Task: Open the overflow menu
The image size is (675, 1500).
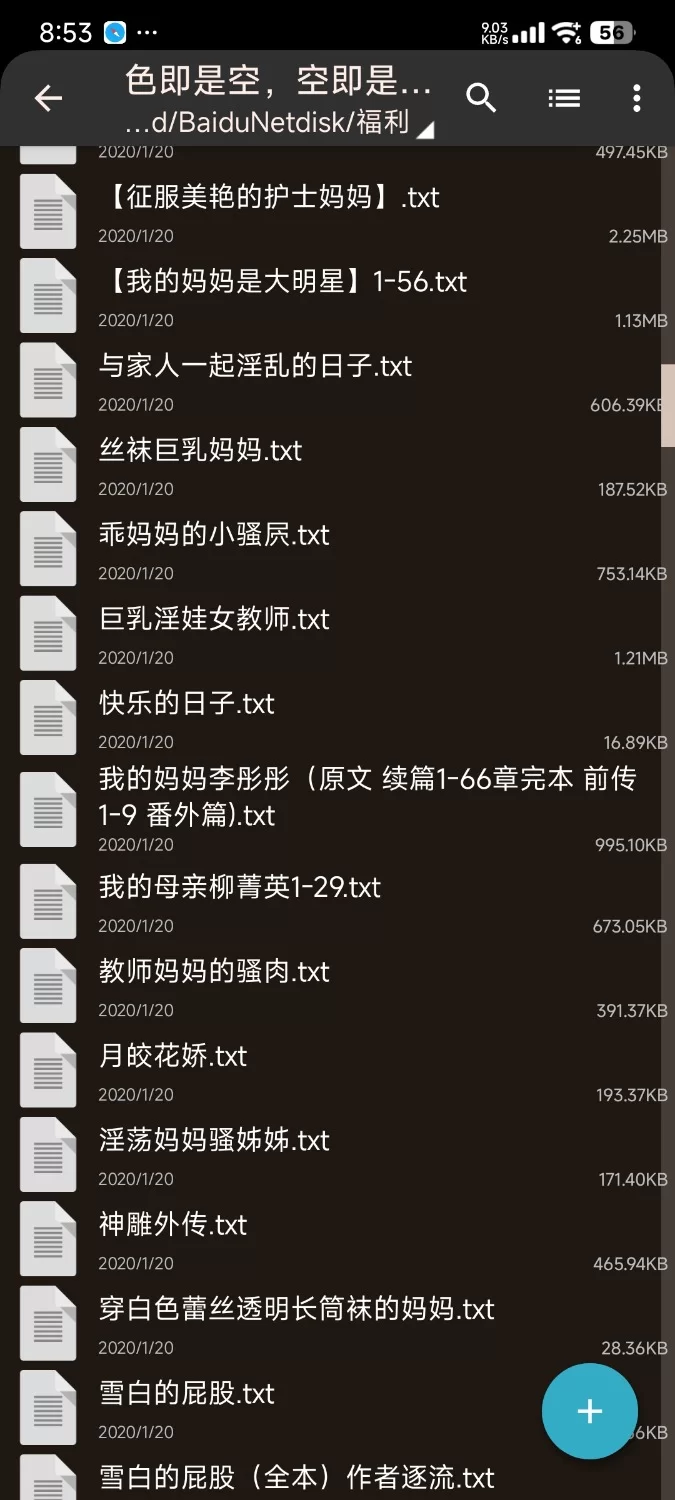Action: pyautogui.click(x=636, y=98)
